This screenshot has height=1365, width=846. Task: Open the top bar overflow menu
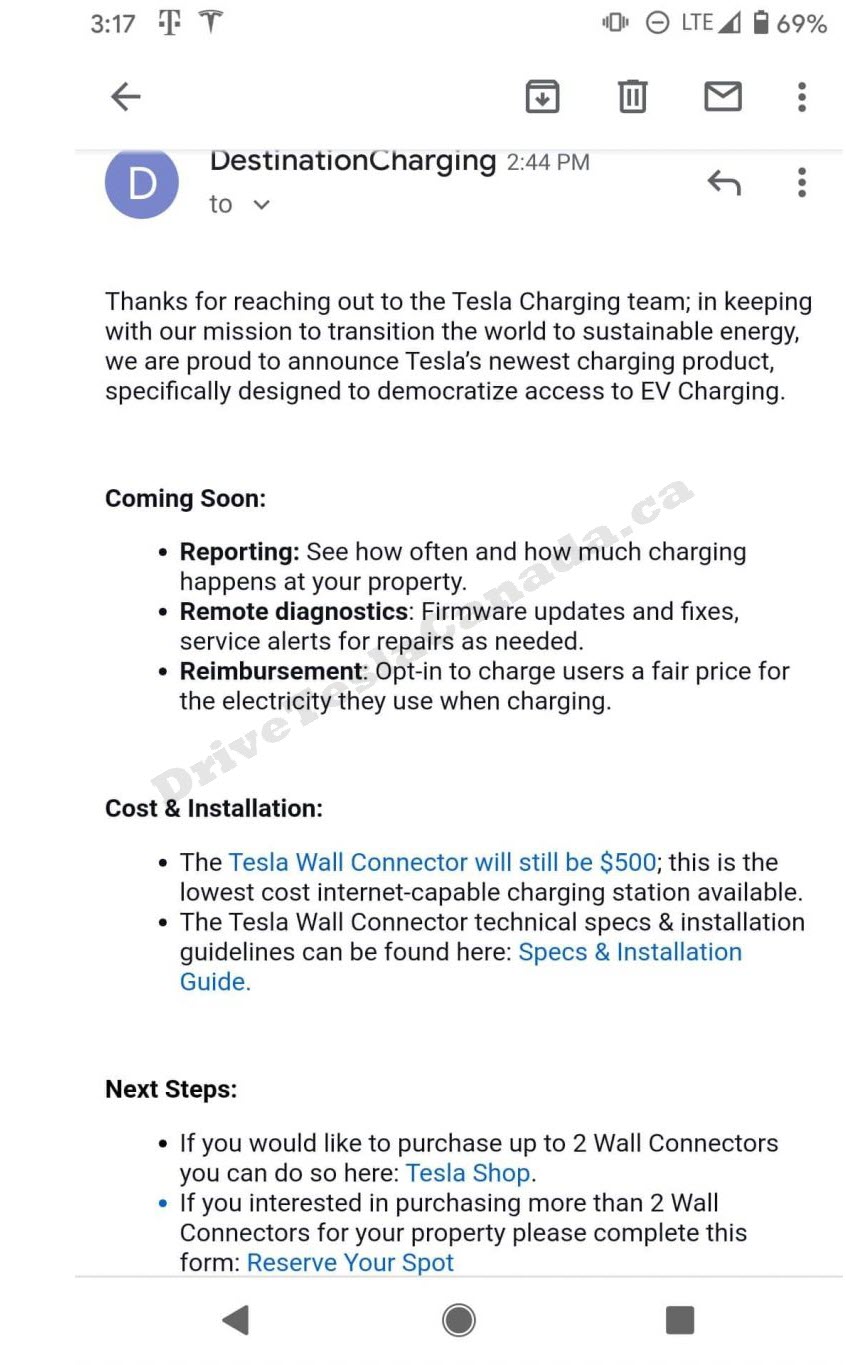point(801,97)
